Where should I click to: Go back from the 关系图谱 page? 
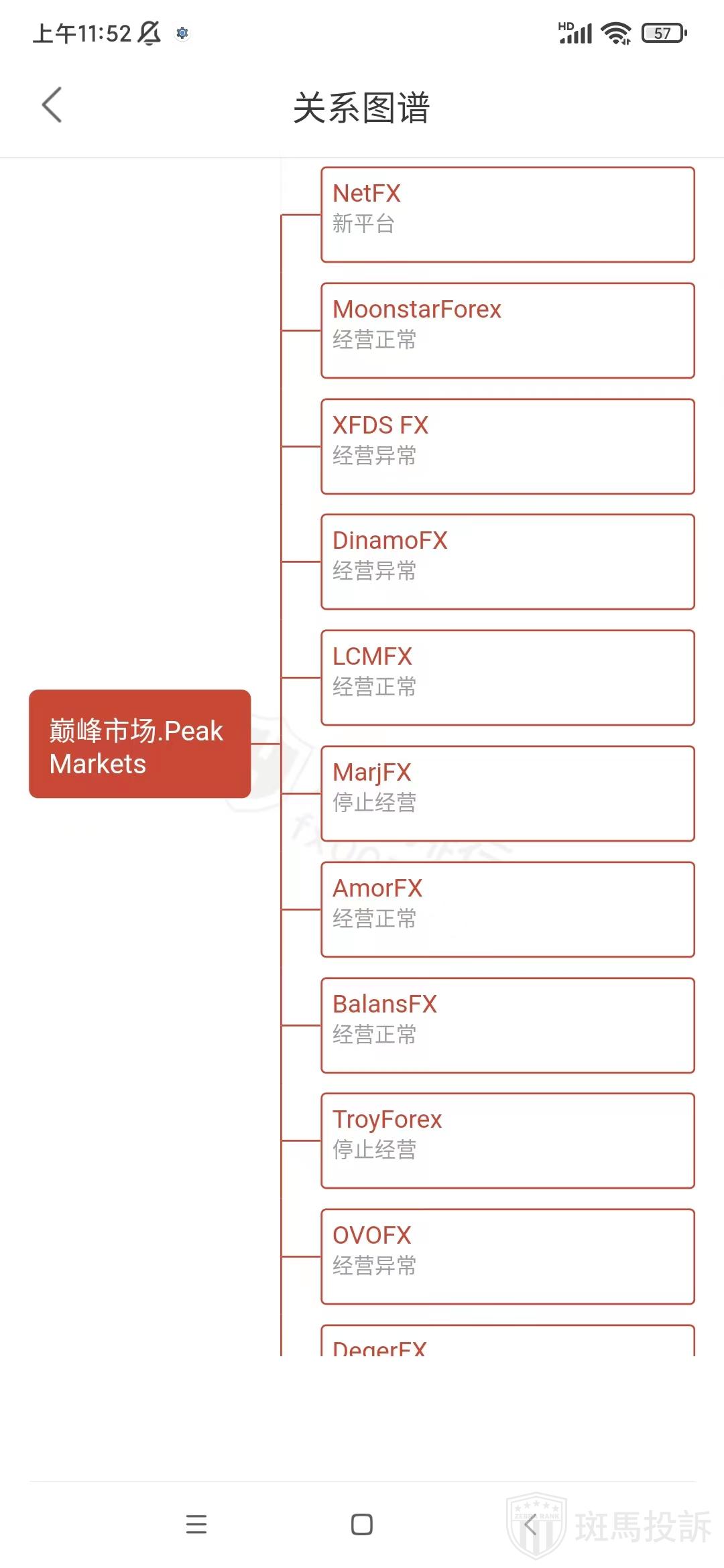[52, 105]
